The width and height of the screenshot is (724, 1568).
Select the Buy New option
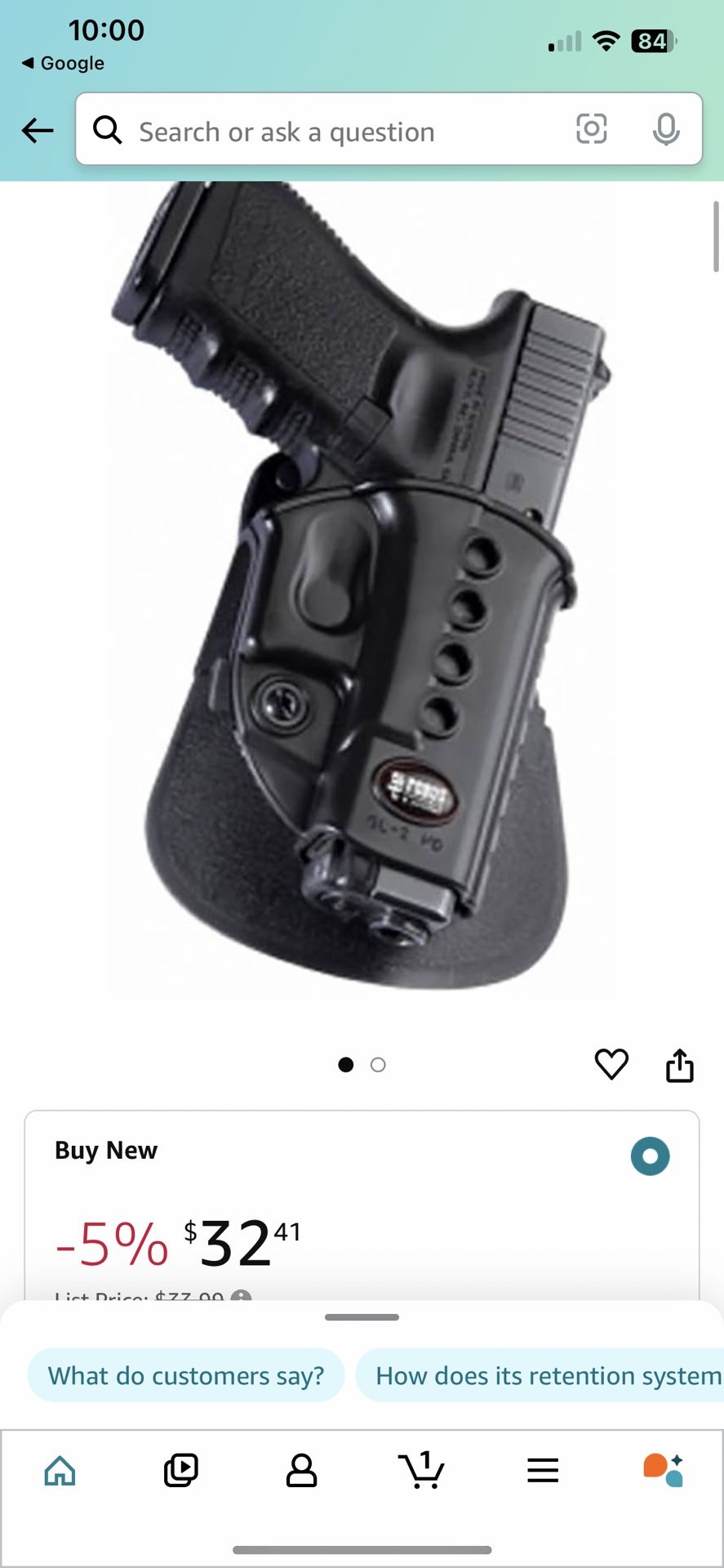[x=650, y=1156]
